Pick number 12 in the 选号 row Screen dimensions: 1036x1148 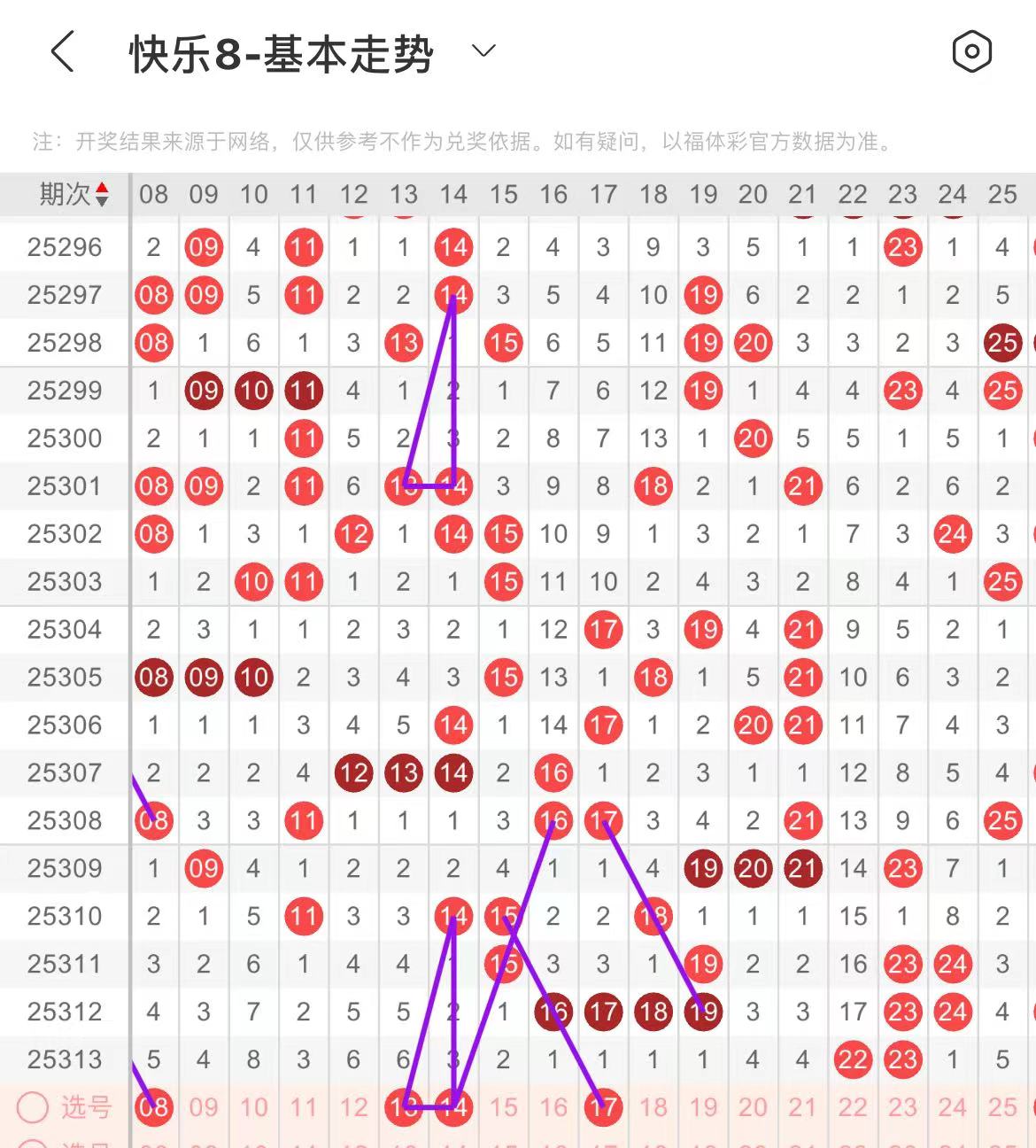(x=353, y=1107)
